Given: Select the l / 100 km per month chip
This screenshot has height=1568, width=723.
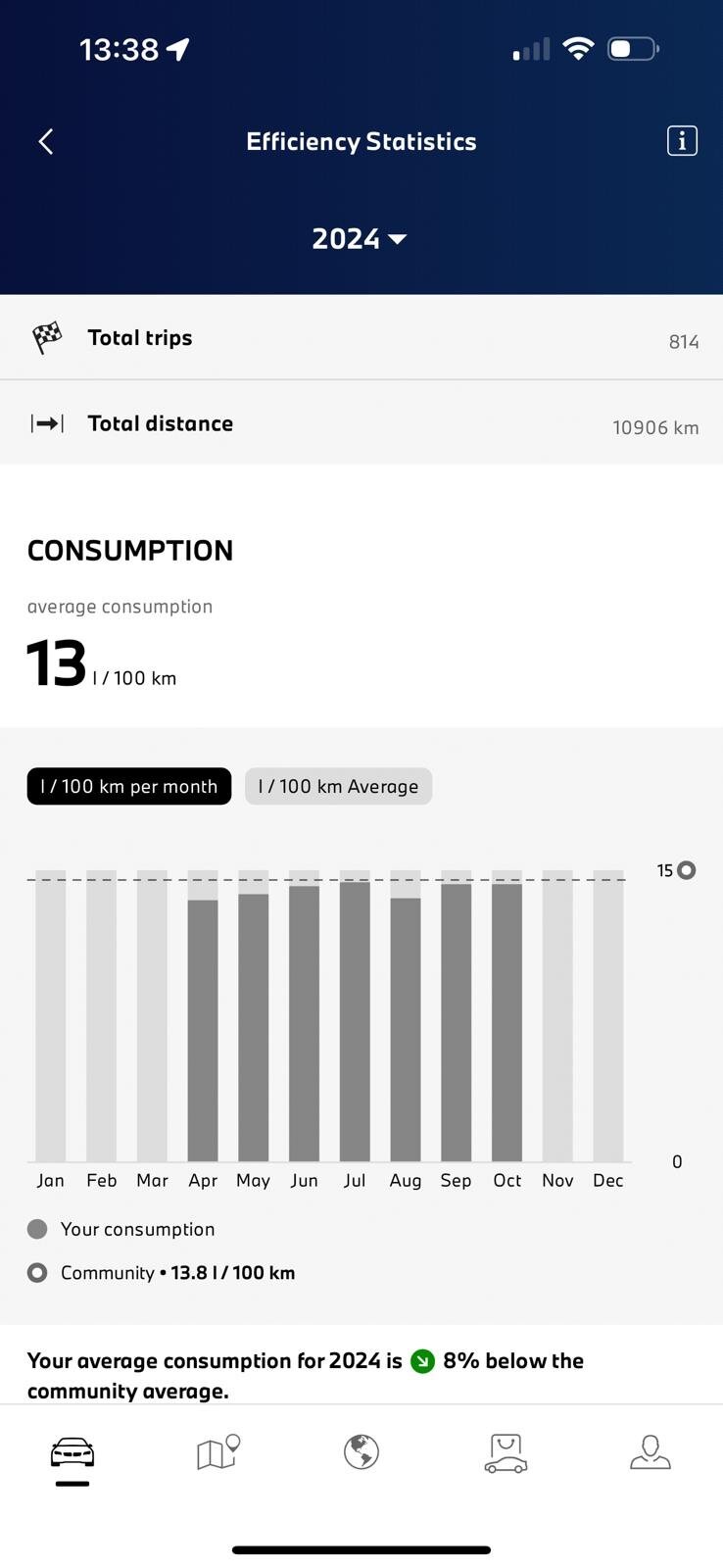Looking at the screenshot, I should pyautogui.click(x=129, y=786).
